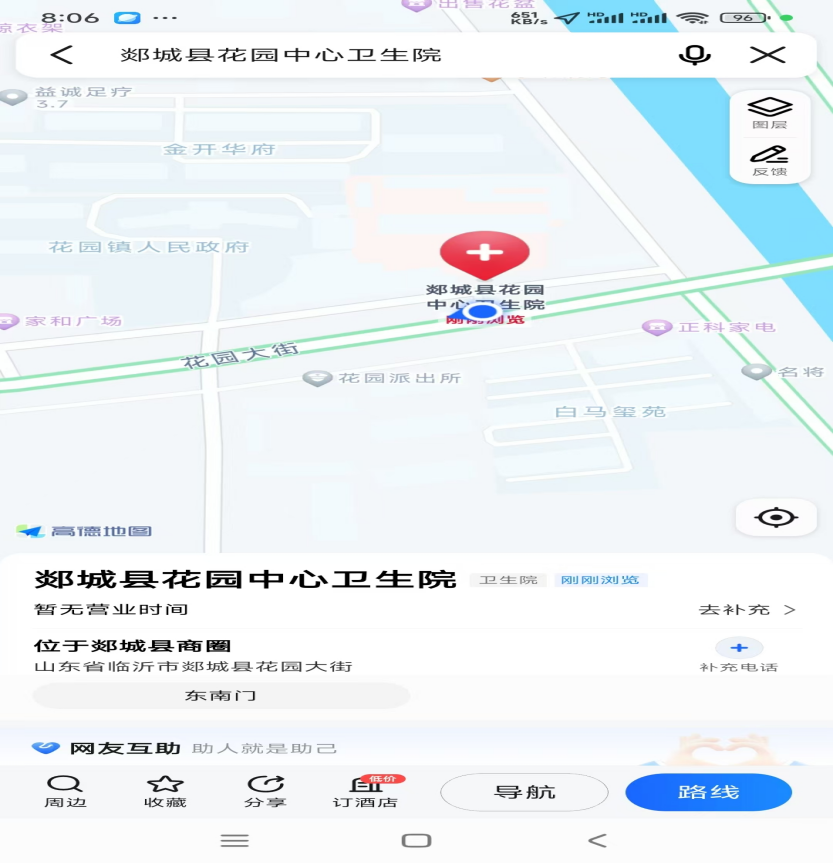This screenshot has height=863, width=834.
Task: Tap the system home button
Action: (416, 840)
